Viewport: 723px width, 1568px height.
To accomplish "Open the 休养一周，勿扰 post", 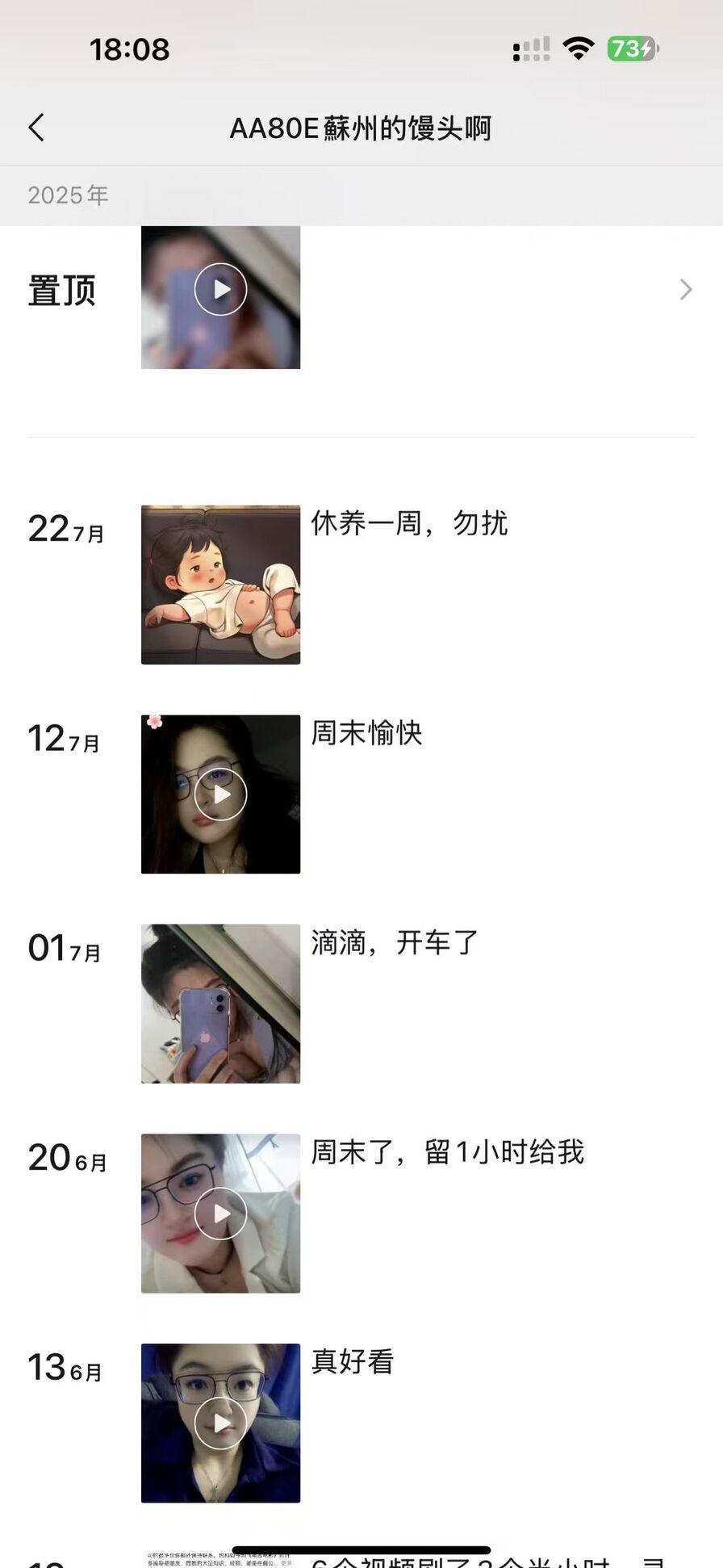I will click(220, 585).
